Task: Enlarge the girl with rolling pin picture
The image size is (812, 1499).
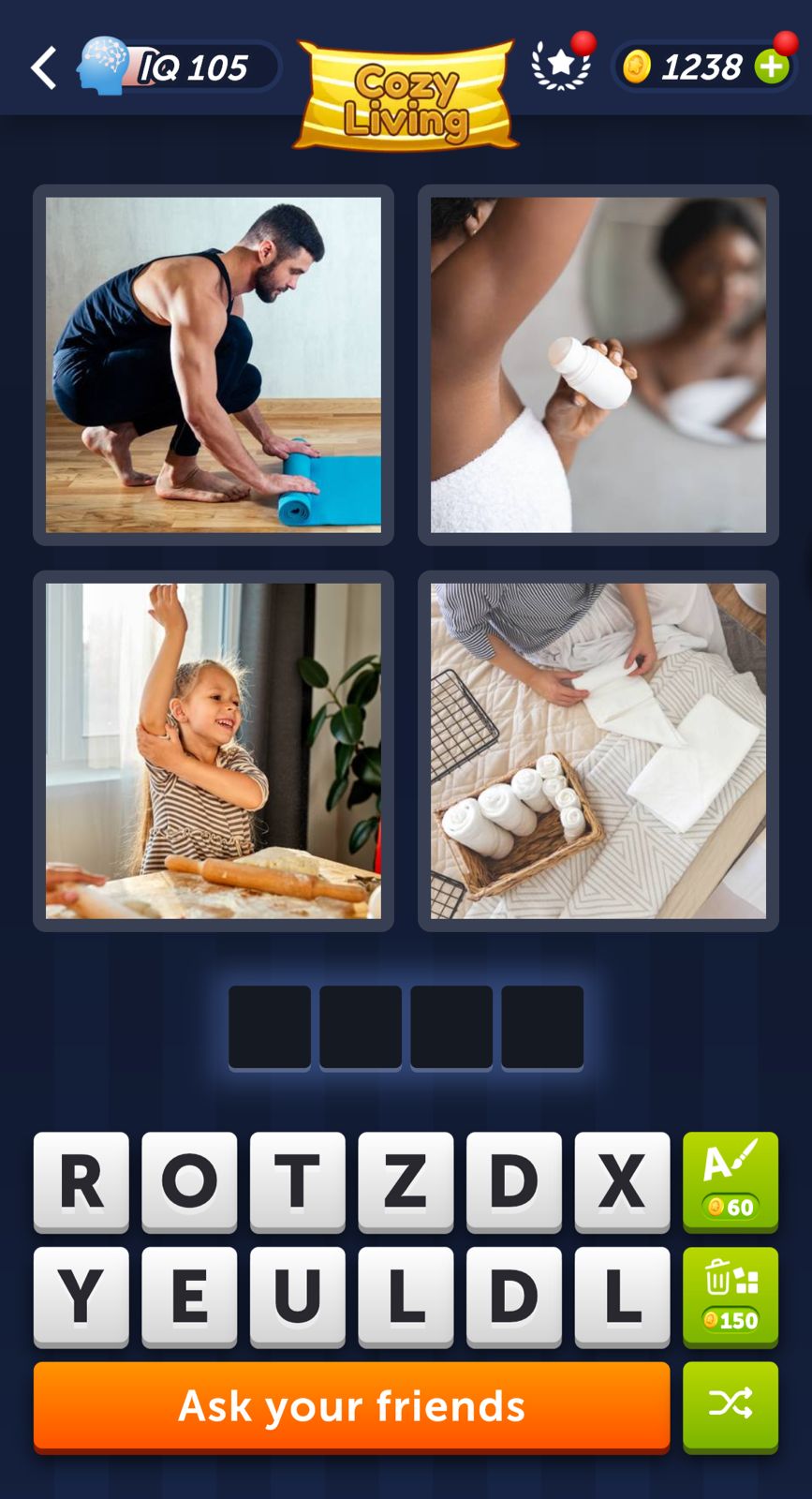Action: pyautogui.click(x=214, y=750)
